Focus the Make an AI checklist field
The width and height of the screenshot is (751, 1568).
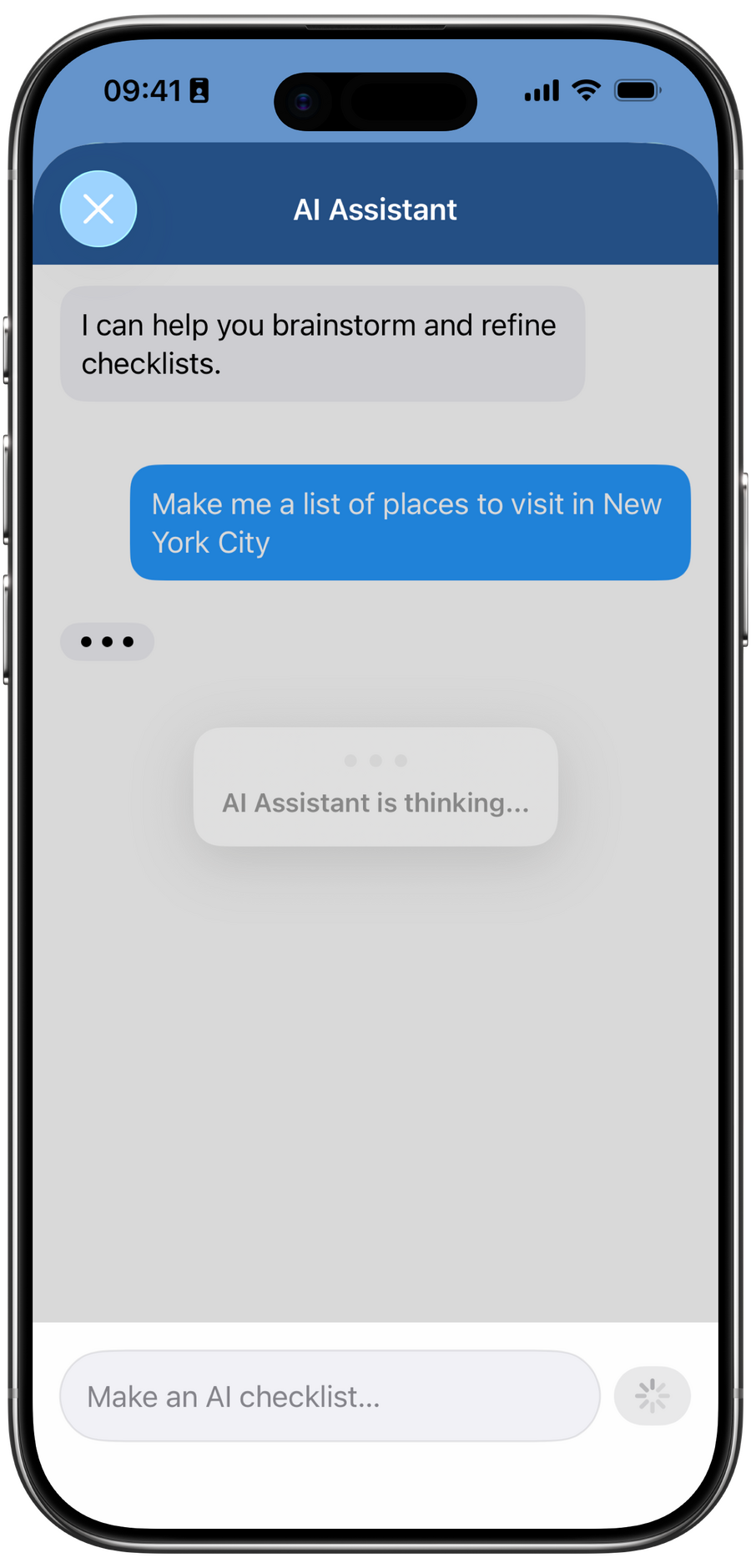point(330,1396)
